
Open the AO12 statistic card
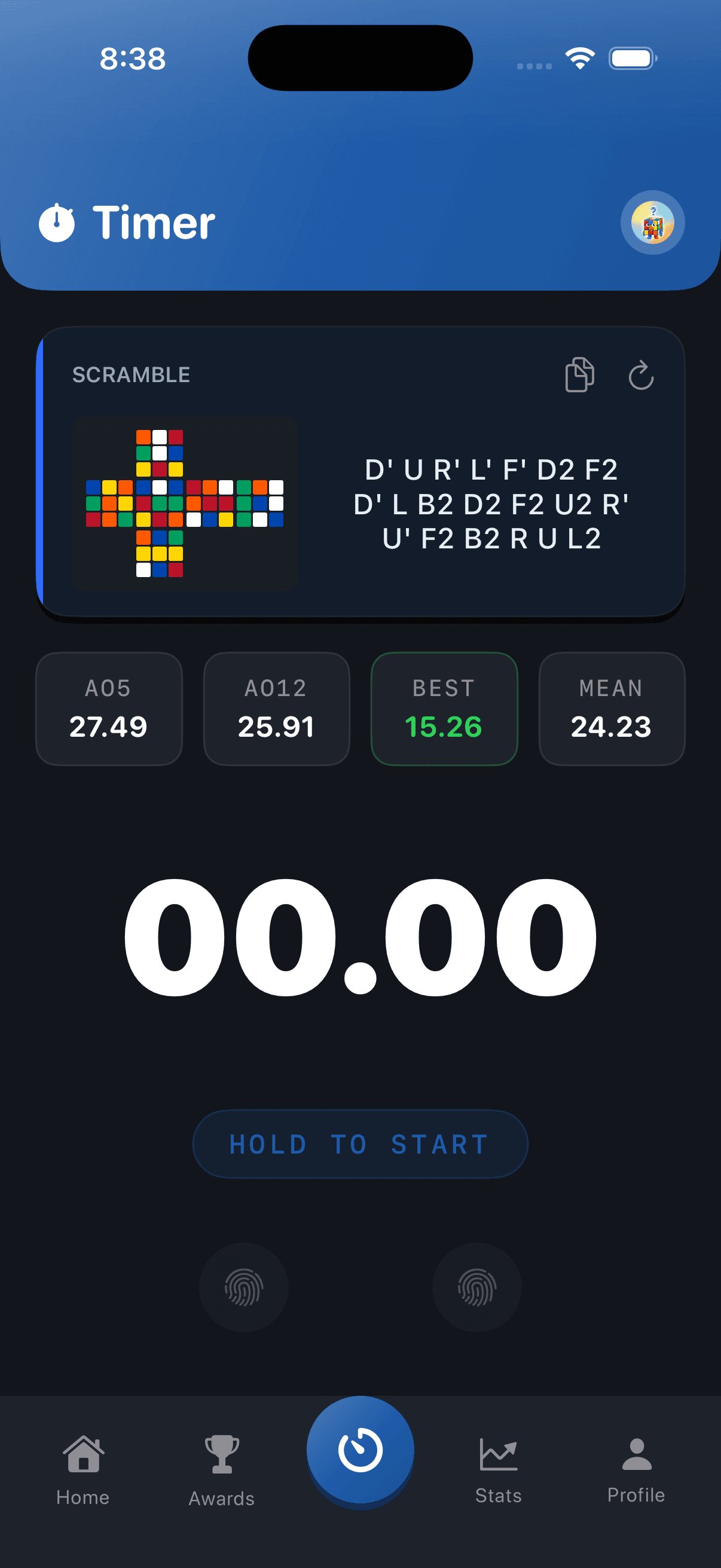coord(277,708)
